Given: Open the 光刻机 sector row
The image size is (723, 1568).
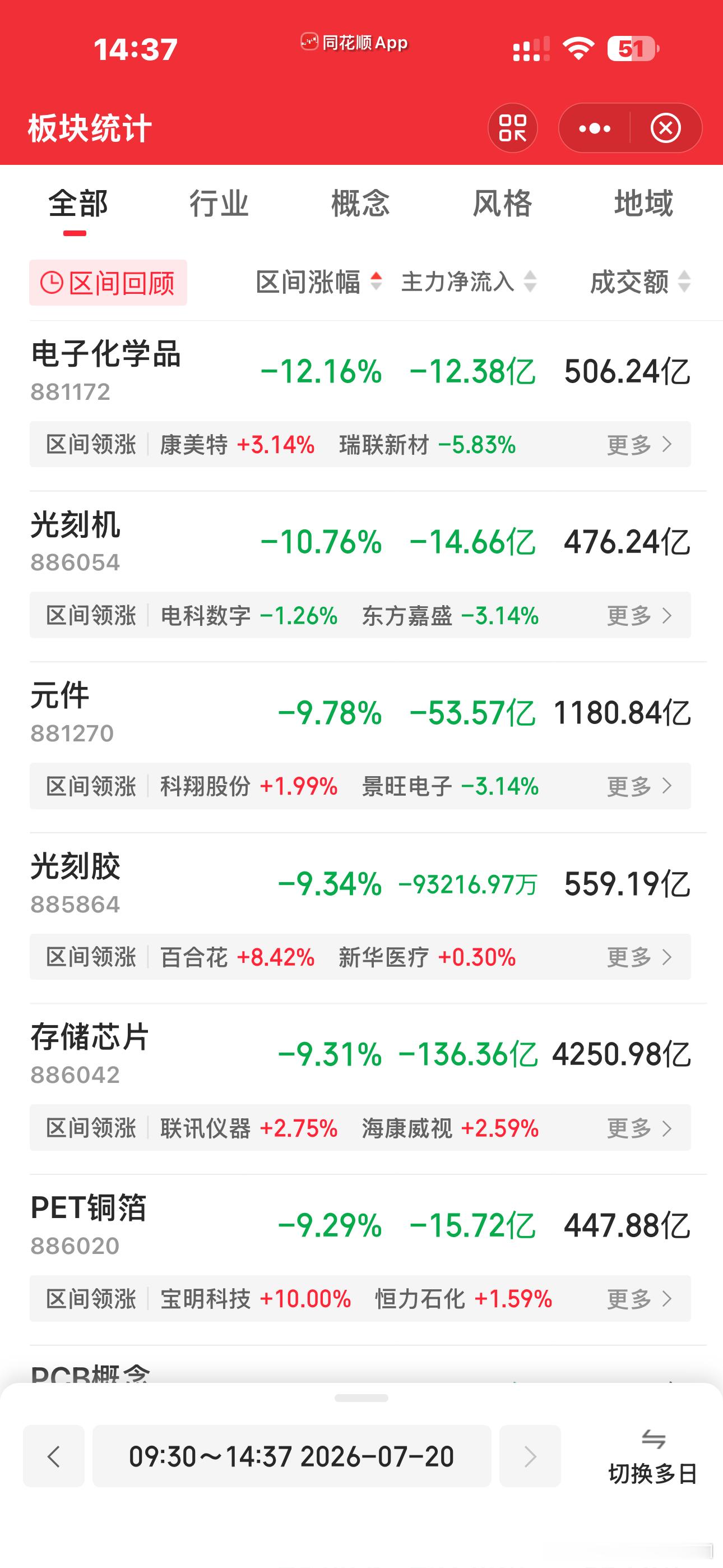Looking at the screenshot, I should coord(360,541).
